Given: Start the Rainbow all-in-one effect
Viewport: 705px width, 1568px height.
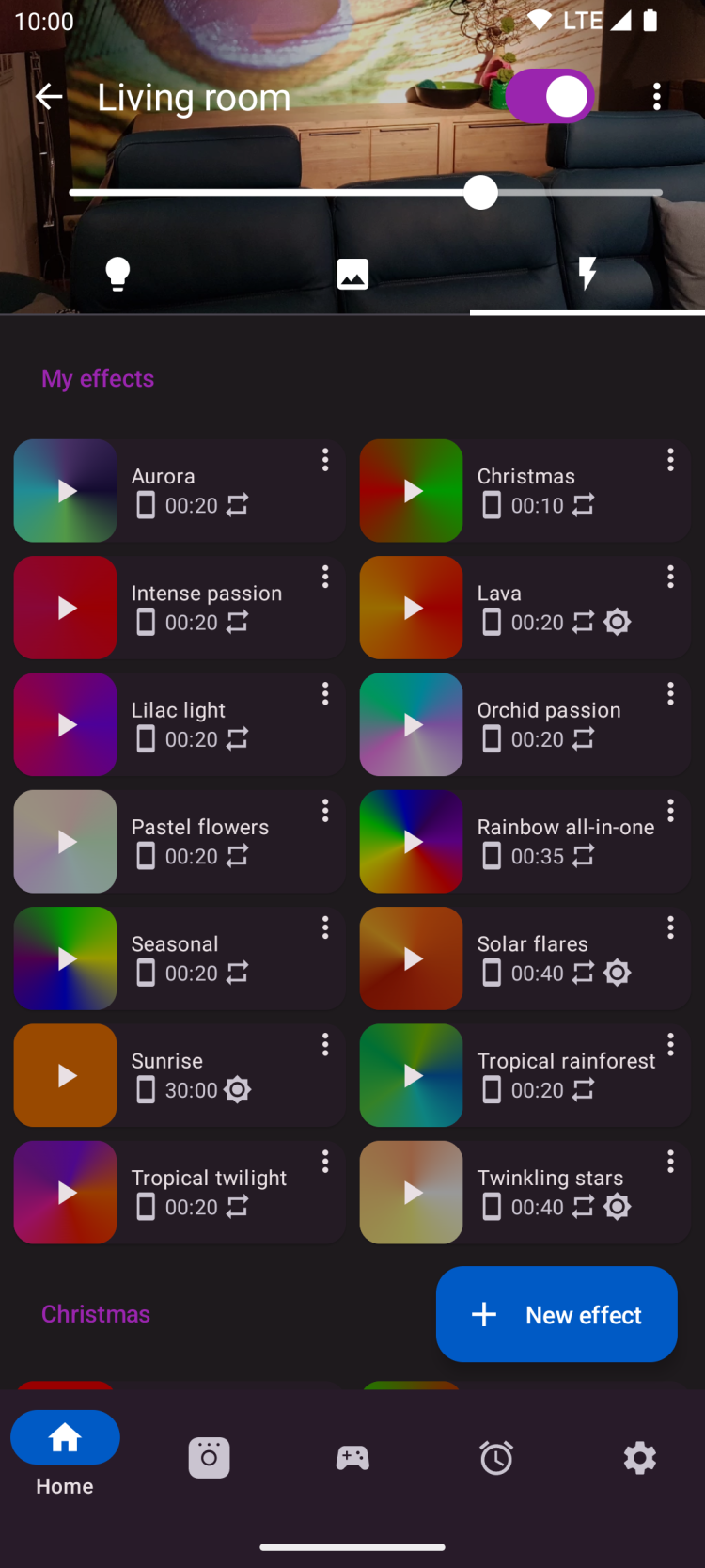Looking at the screenshot, I should click(412, 842).
